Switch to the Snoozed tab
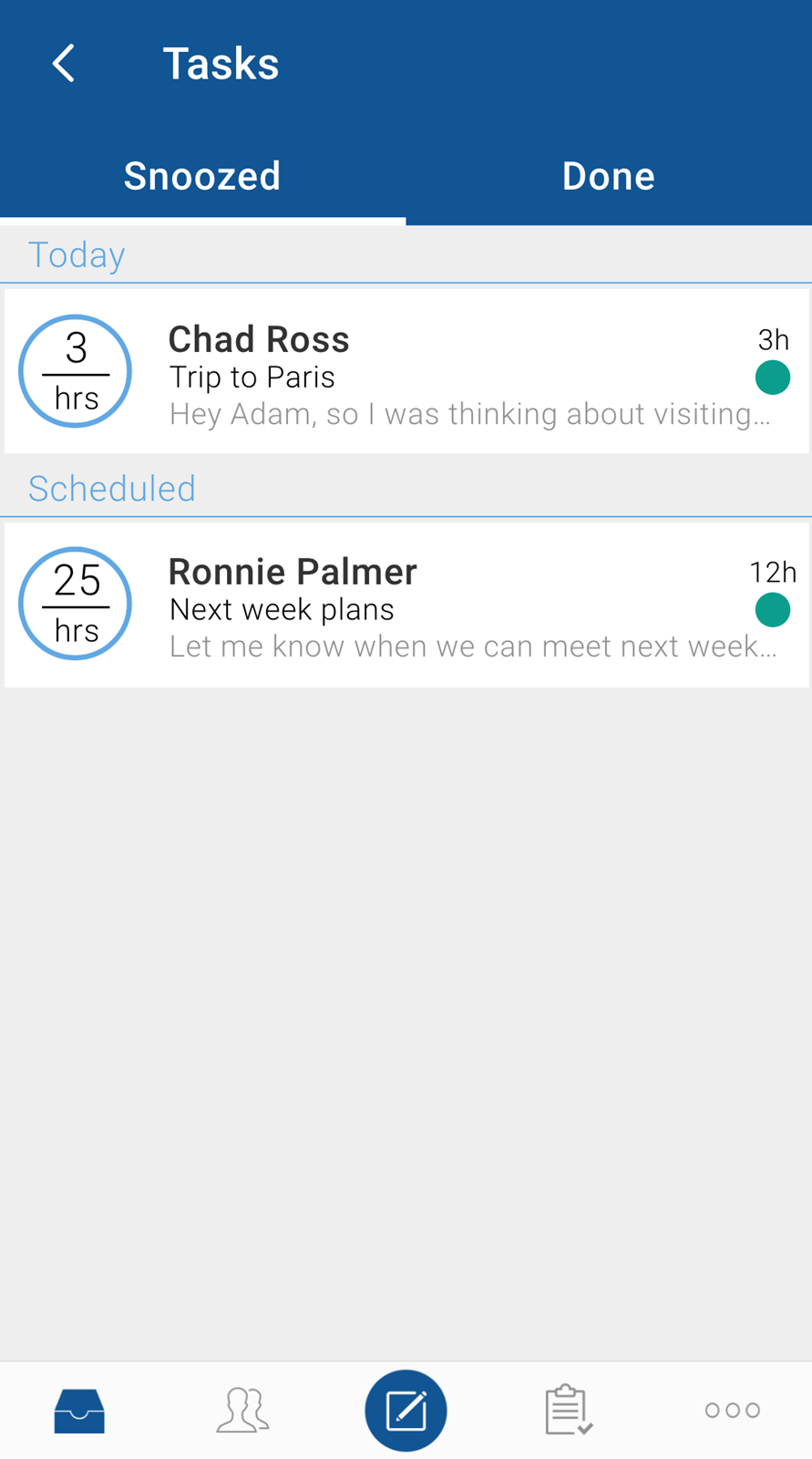 (202, 176)
